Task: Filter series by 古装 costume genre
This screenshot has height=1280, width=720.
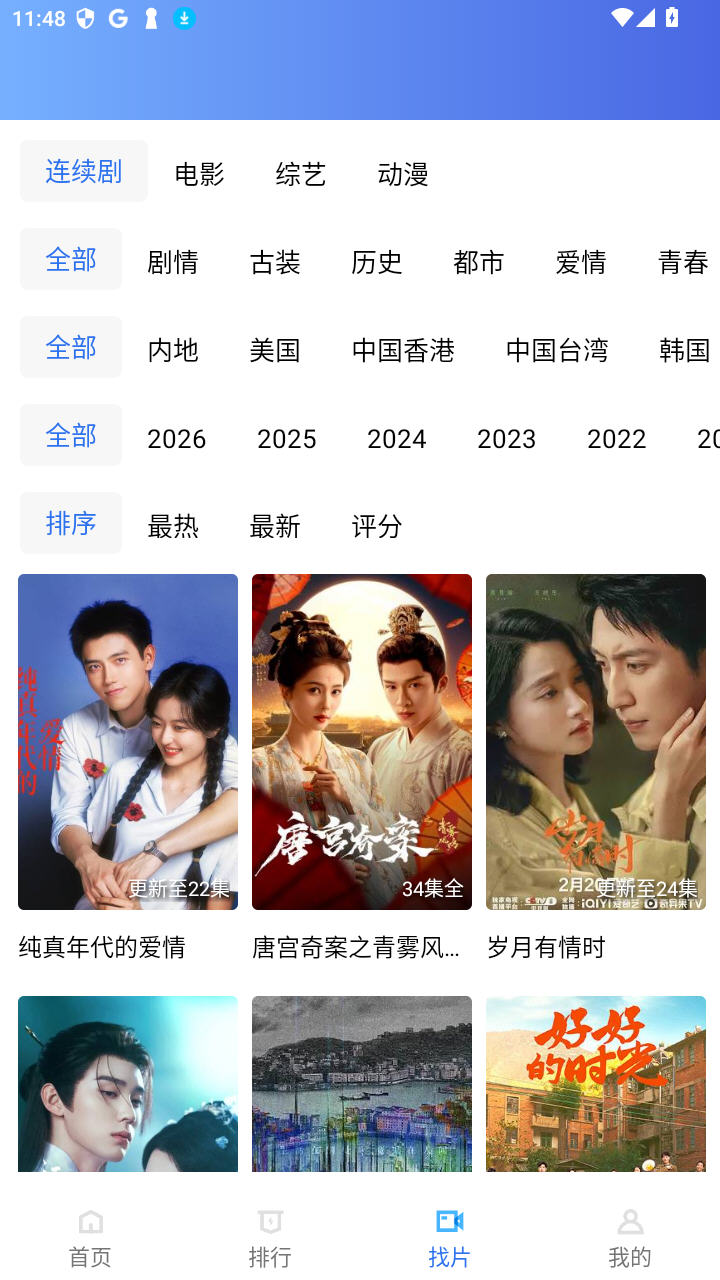Action: 275,262
